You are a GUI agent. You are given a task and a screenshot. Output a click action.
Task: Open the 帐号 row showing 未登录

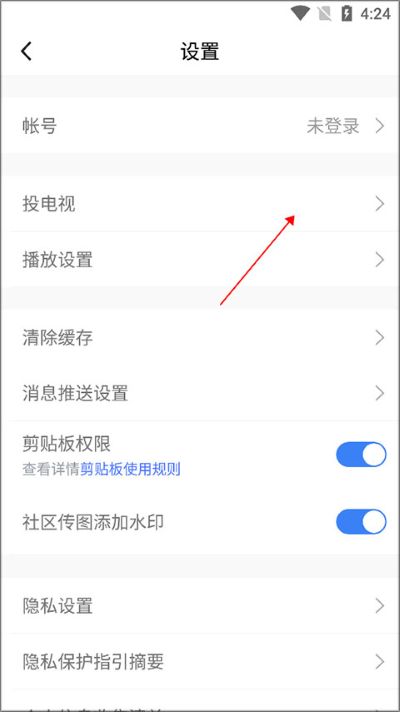[200, 126]
